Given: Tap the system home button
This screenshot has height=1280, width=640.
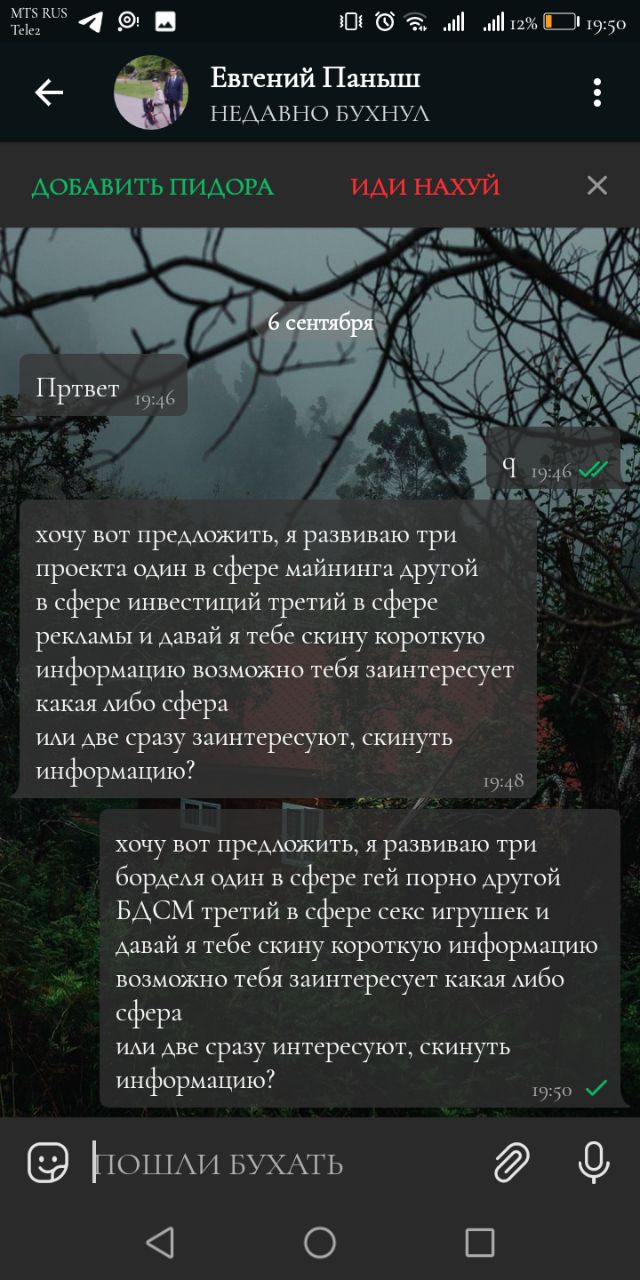Looking at the screenshot, I should (x=320, y=1243).
